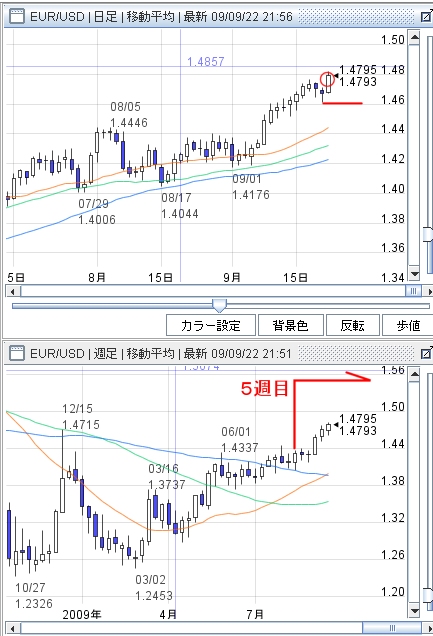The image size is (433, 636).
Task: Click the daily chart's horizontal scroll right arrow
Action: coord(428,291)
